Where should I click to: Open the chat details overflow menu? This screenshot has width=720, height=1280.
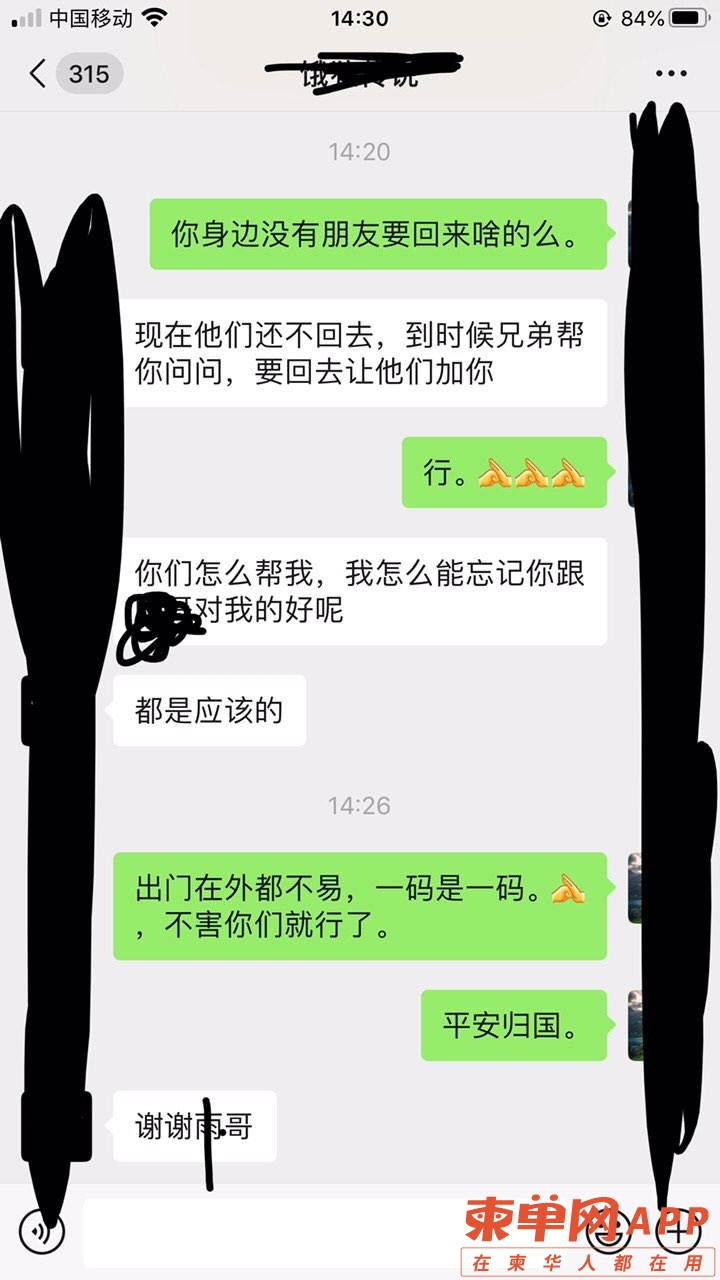(x=671, y=74)
